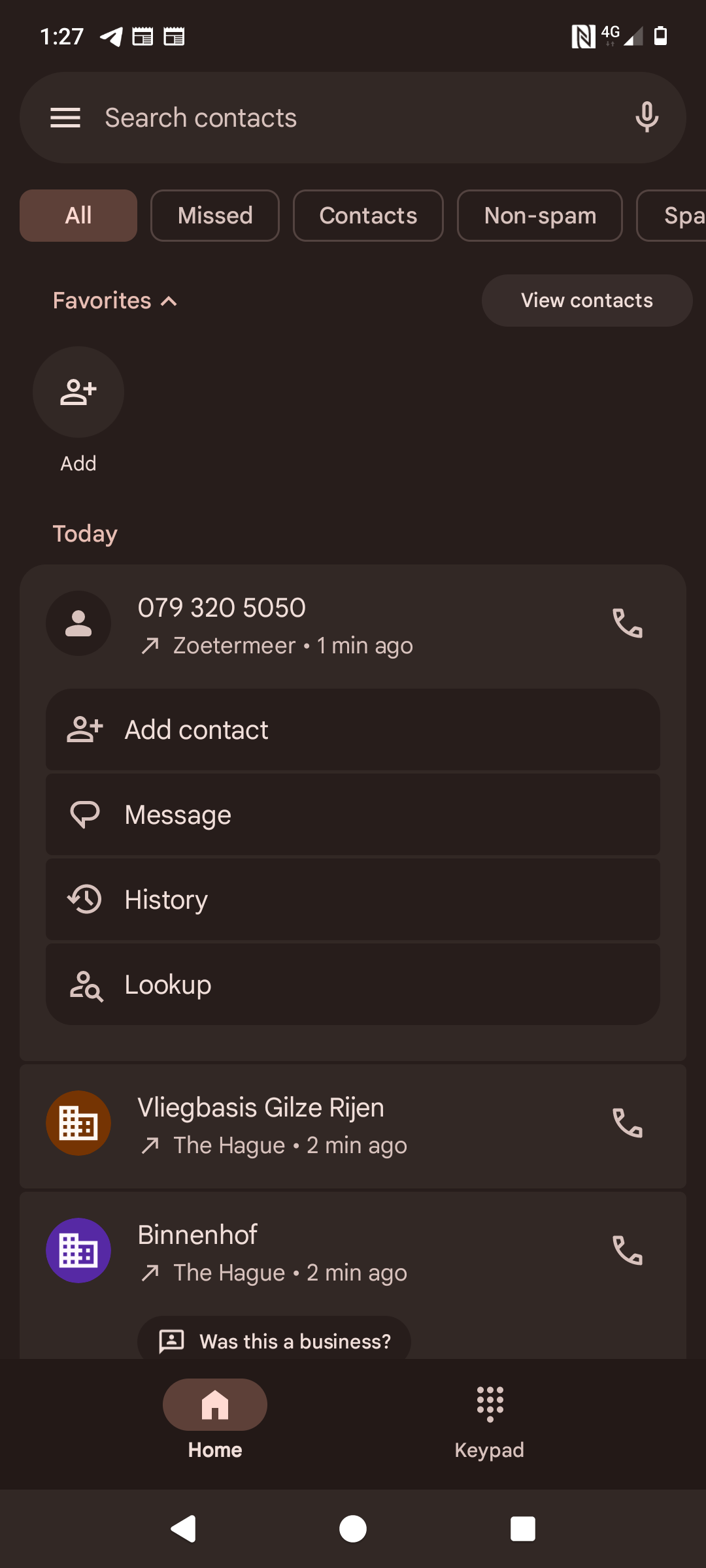Open the hamburger drawer menu
Viewport: 706px width, 1568px height.
click(65, 118)
